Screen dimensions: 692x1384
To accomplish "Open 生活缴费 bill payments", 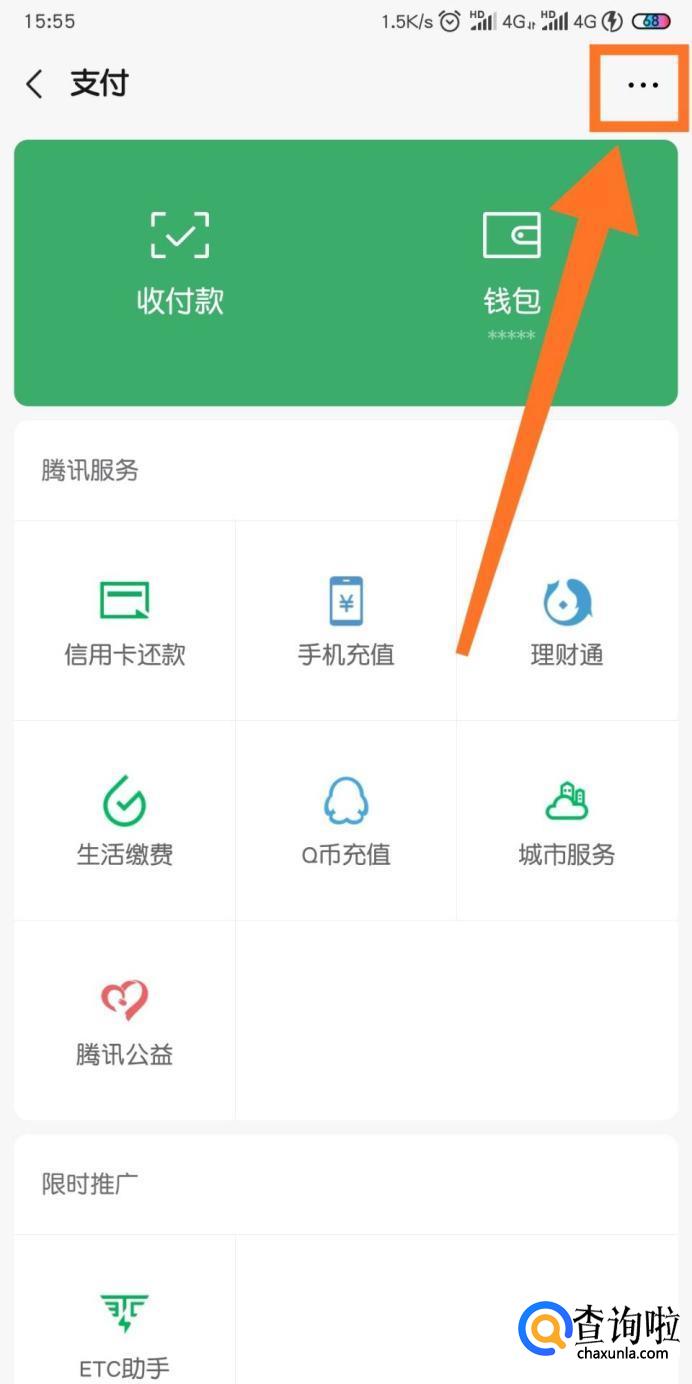I will (x=125, y=821).
